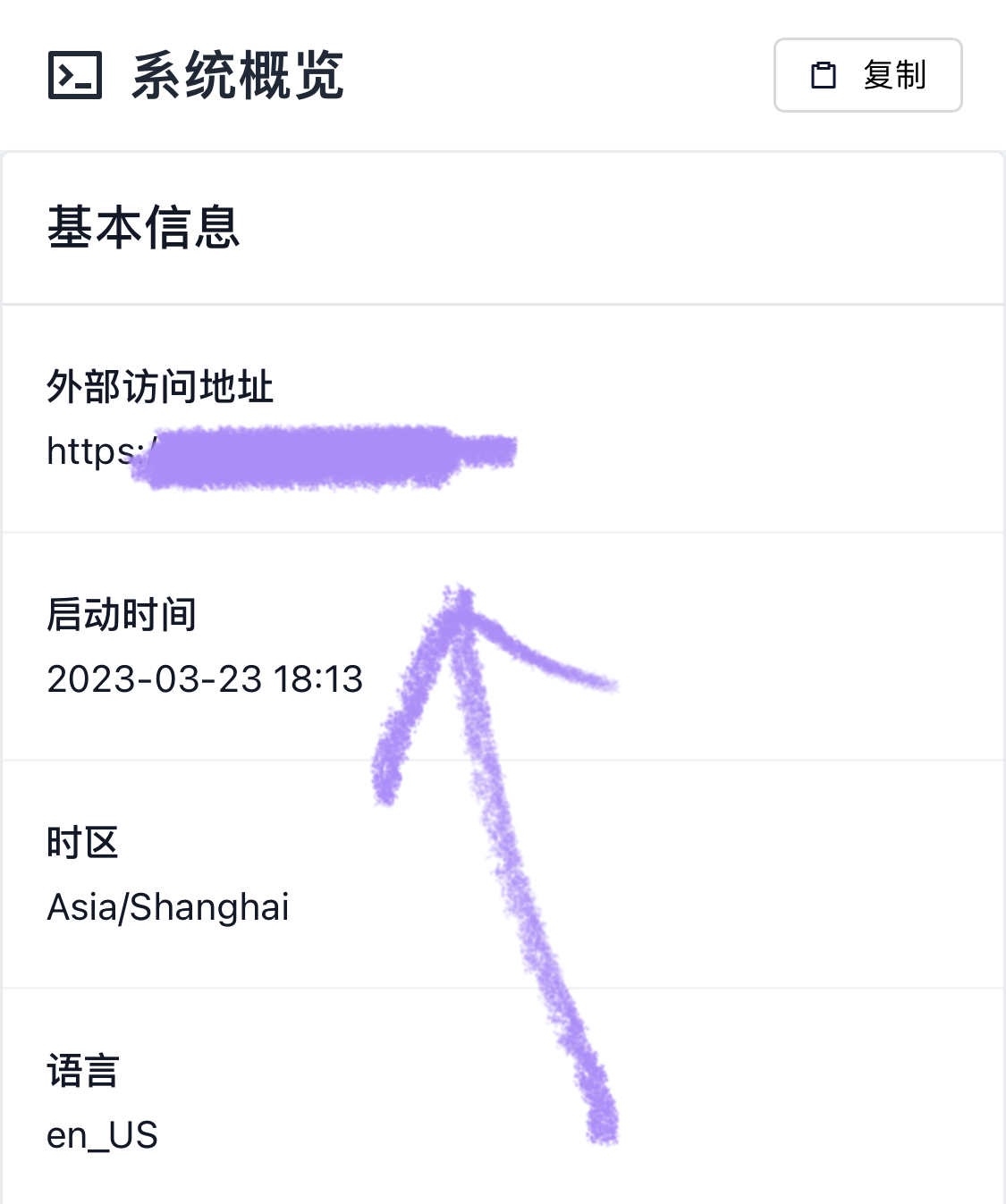This screenshot has height=1204, width=1006.
Task: Click the paste-board glyph on the Copy control
Action: [x=823, y=76]
